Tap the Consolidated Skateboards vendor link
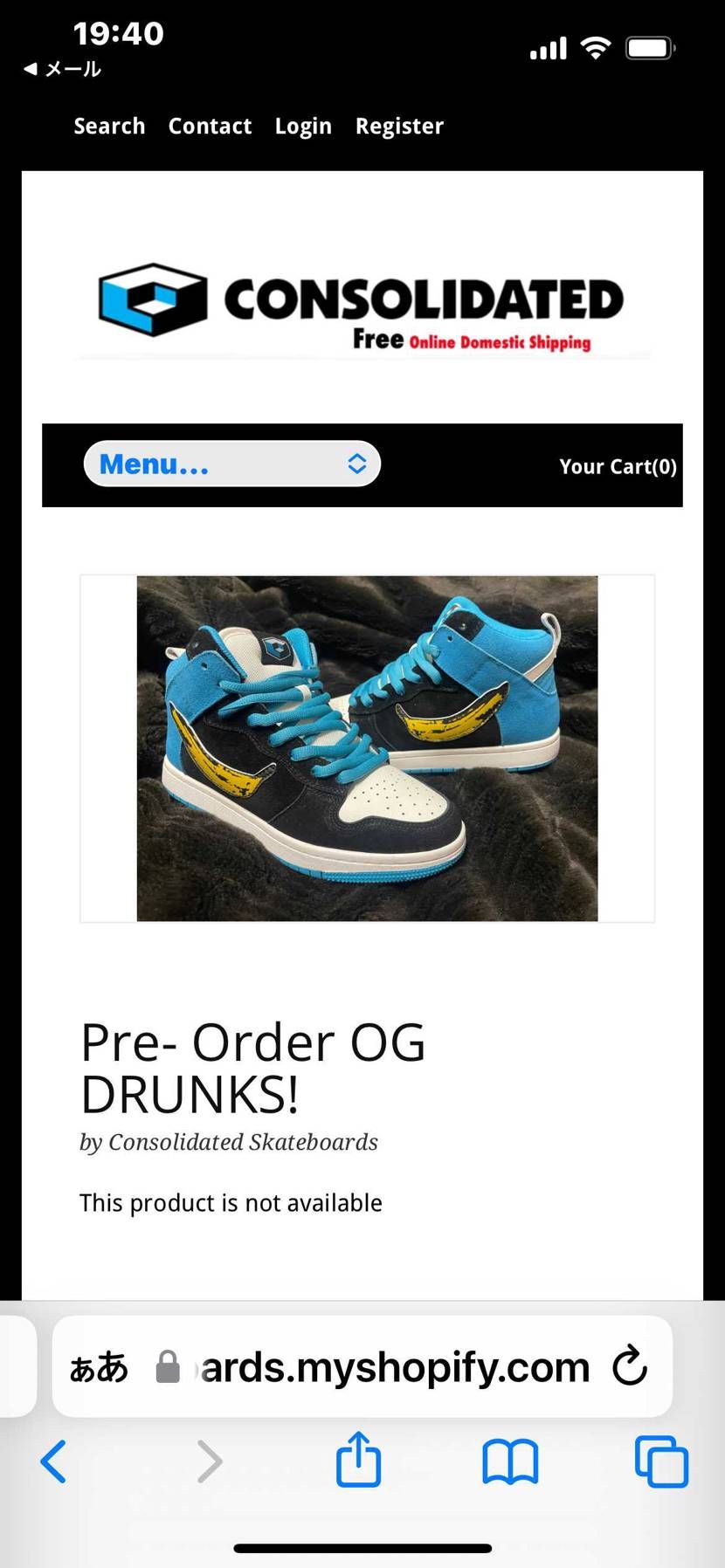 (x=243, y=1142)
